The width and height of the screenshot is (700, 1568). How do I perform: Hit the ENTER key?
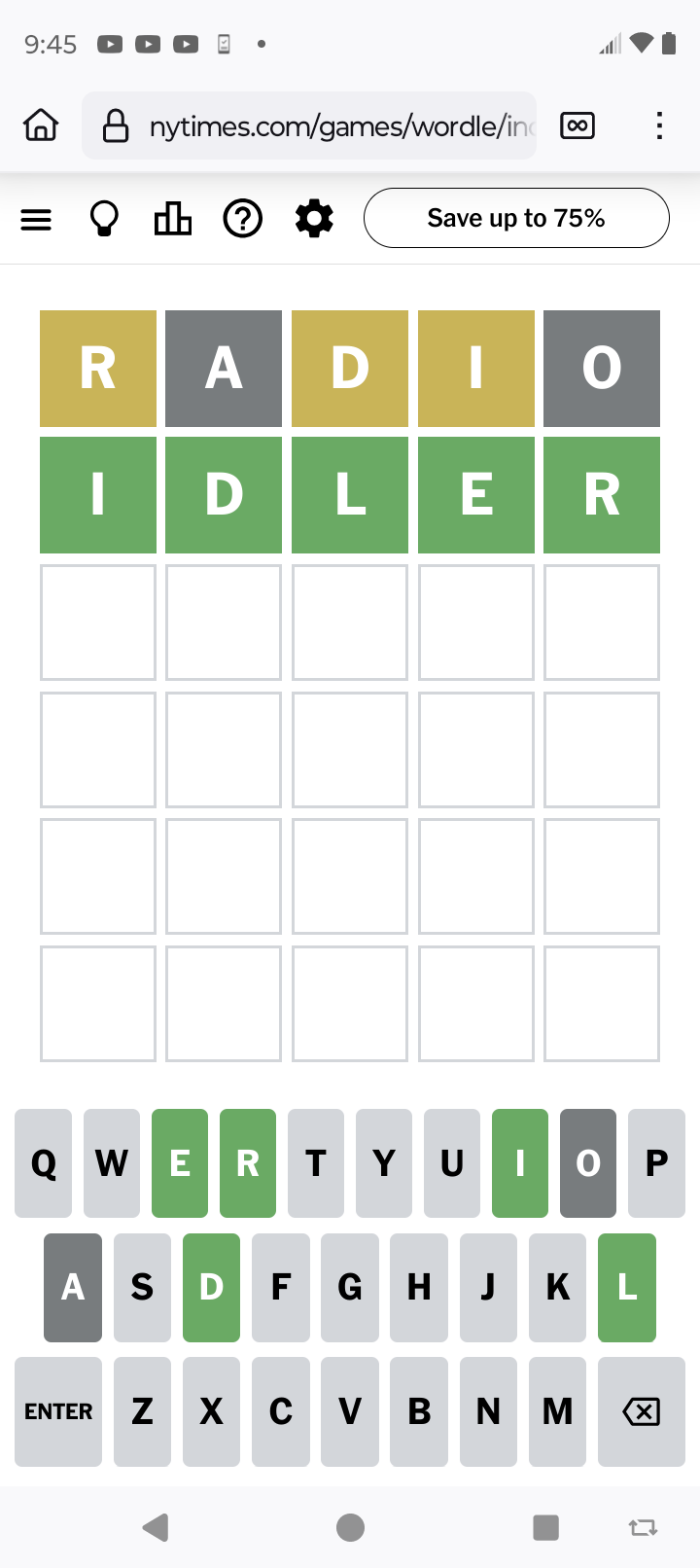pos(58,1411)
